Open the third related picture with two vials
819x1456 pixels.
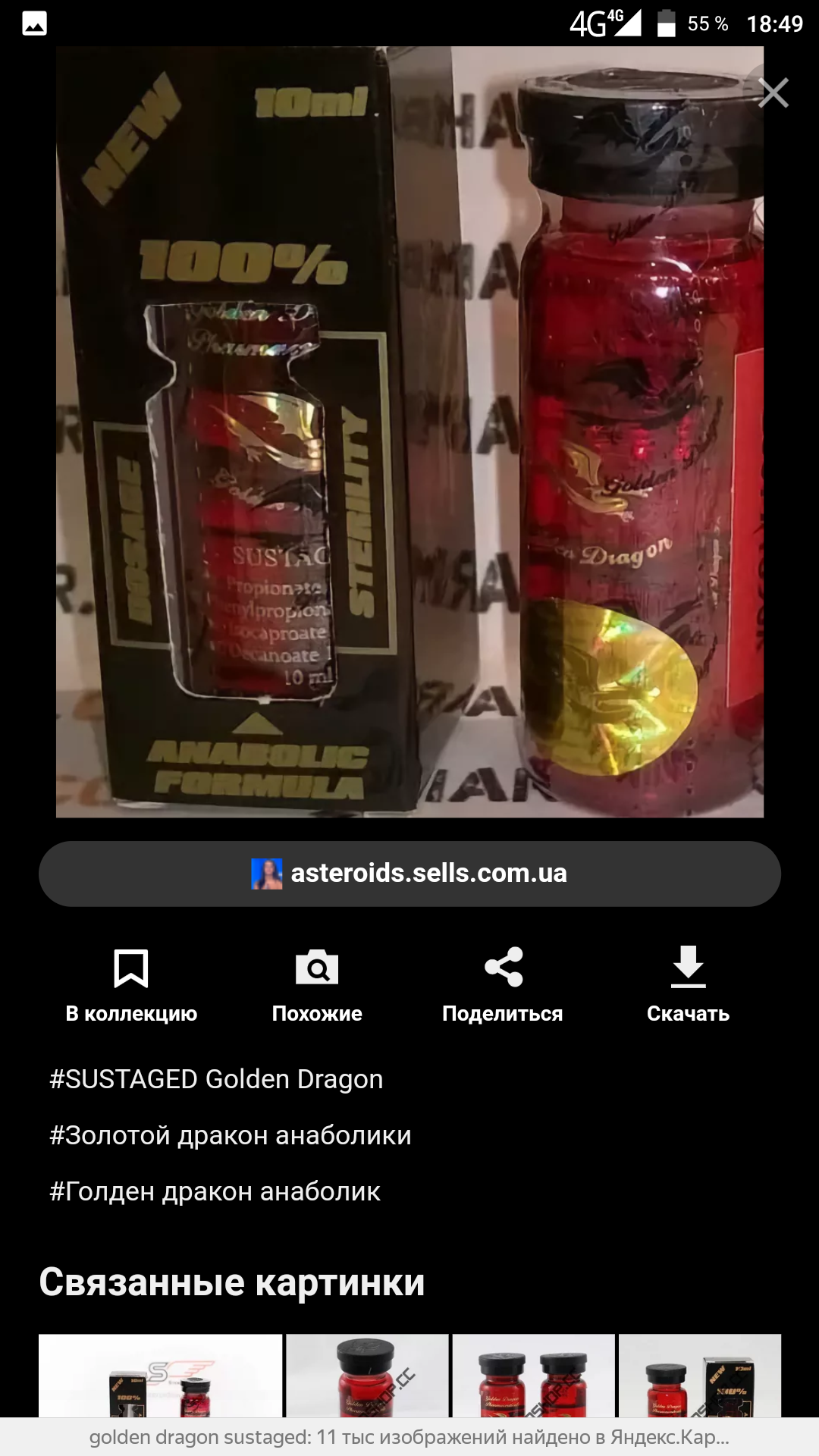click(x=533, y=1376)
